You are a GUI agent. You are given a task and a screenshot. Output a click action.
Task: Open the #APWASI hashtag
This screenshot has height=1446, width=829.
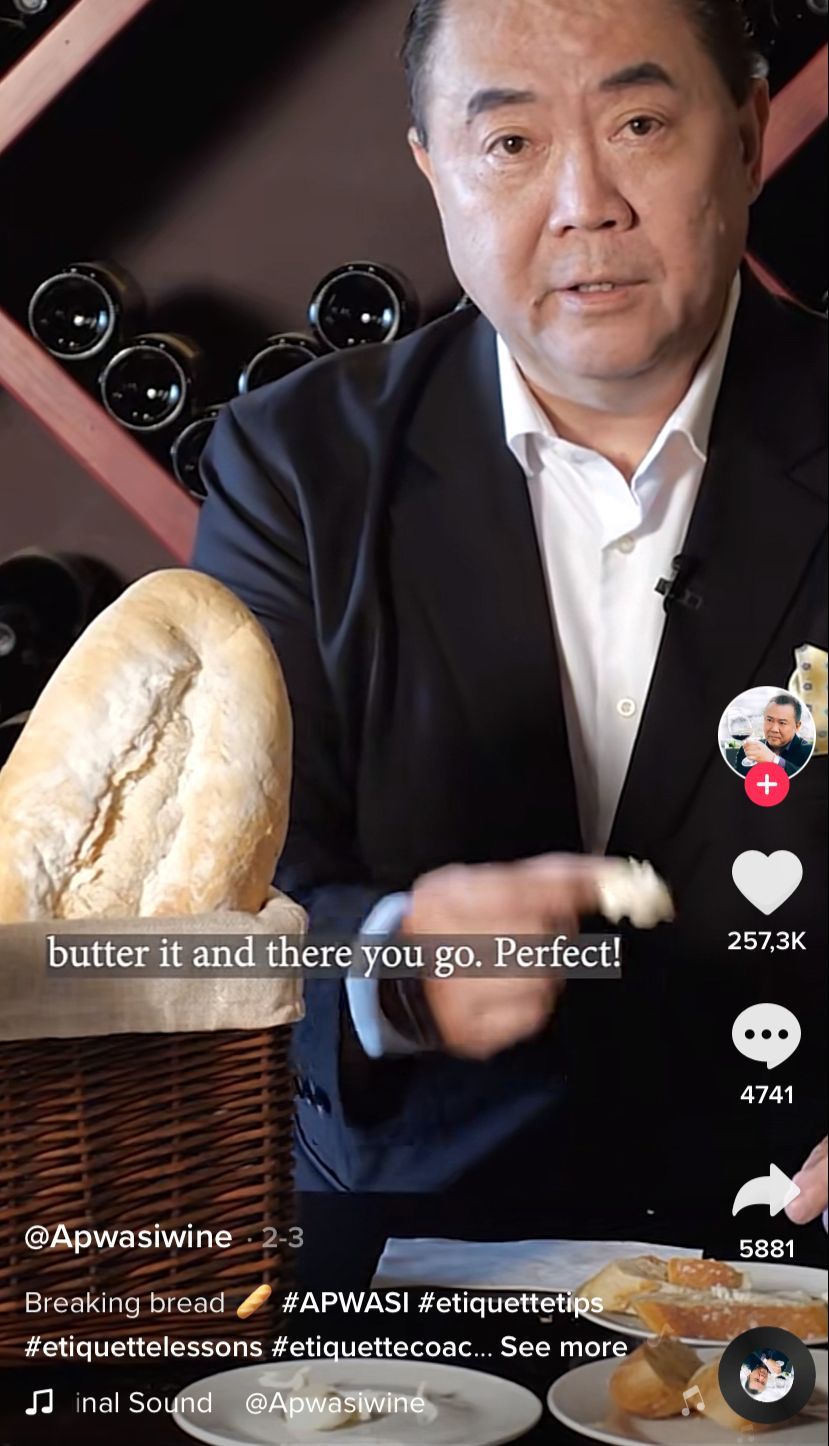tap(344, 1303)
